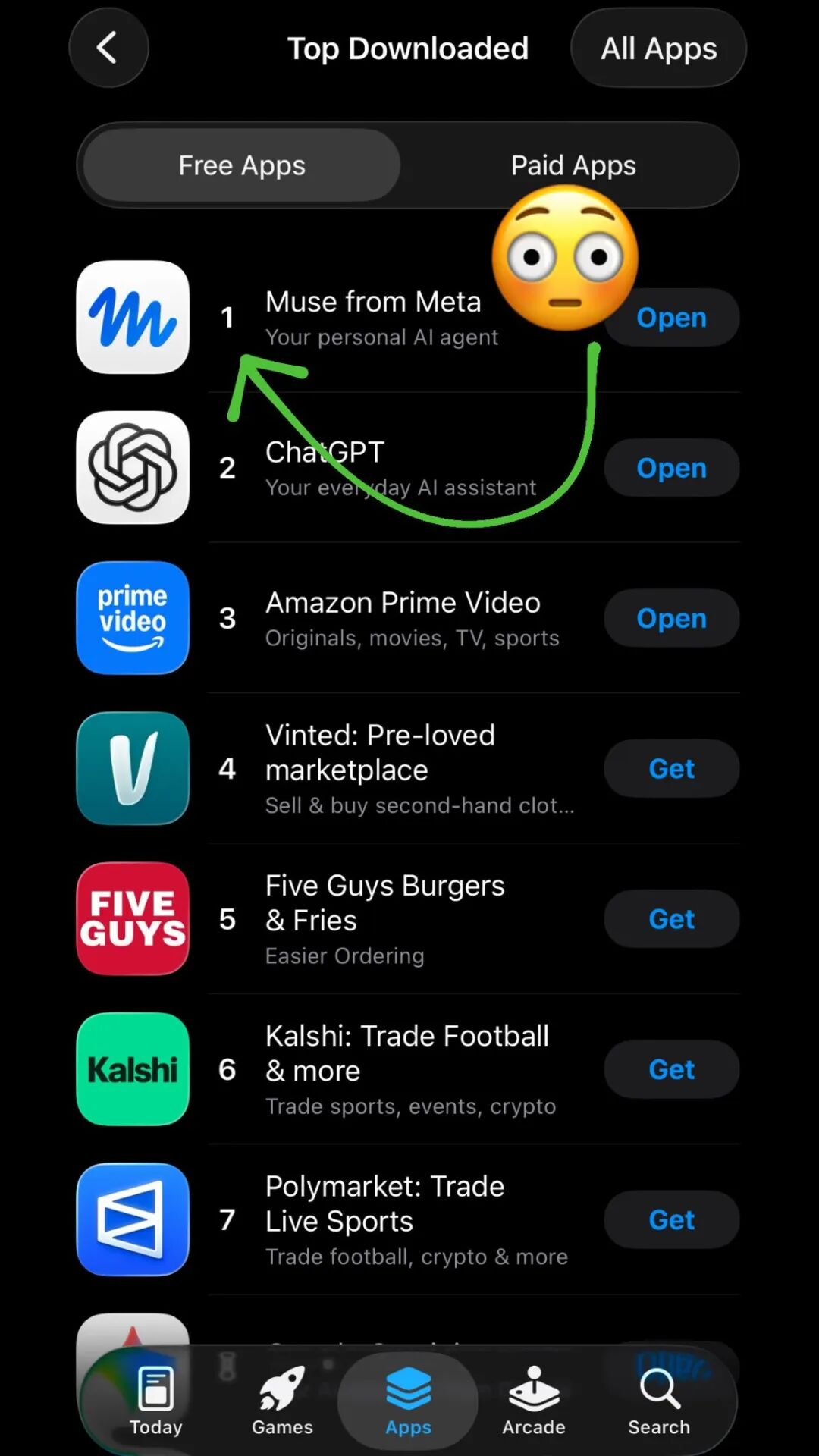
Task: Download Five Guys Burgers & Fries
Action: point(672,918)
